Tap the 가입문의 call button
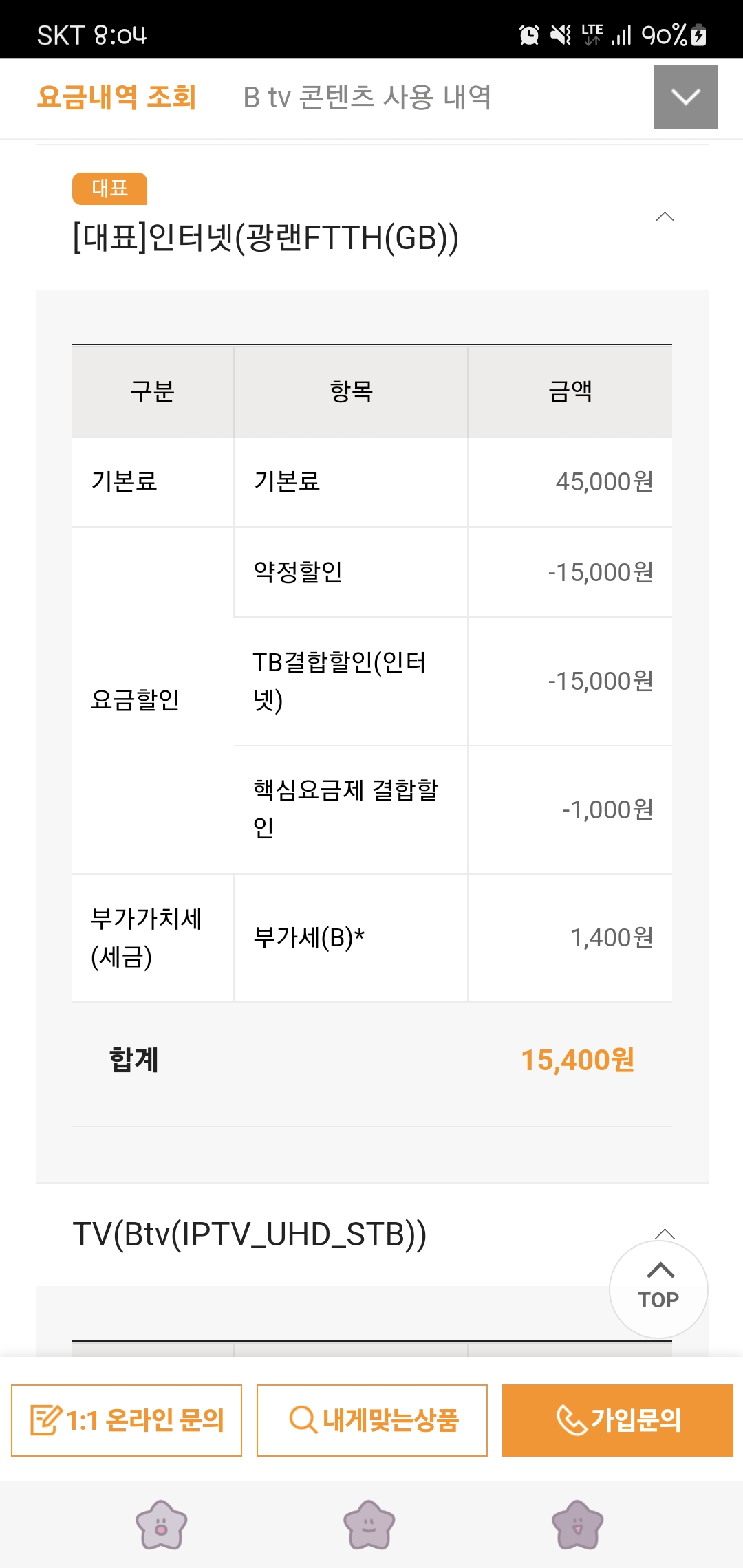This screenshot has height=1568, width=743. coord(618,1420)
